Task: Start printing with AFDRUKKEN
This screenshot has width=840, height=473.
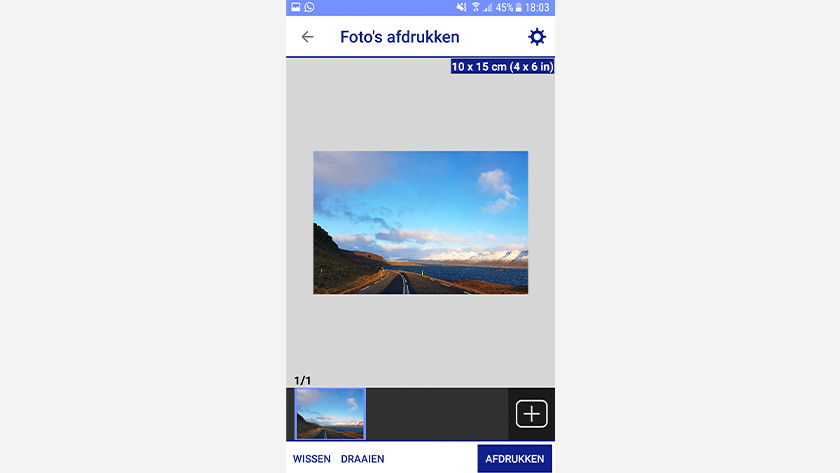Action: pyautogui.click(x=514, y=459)
